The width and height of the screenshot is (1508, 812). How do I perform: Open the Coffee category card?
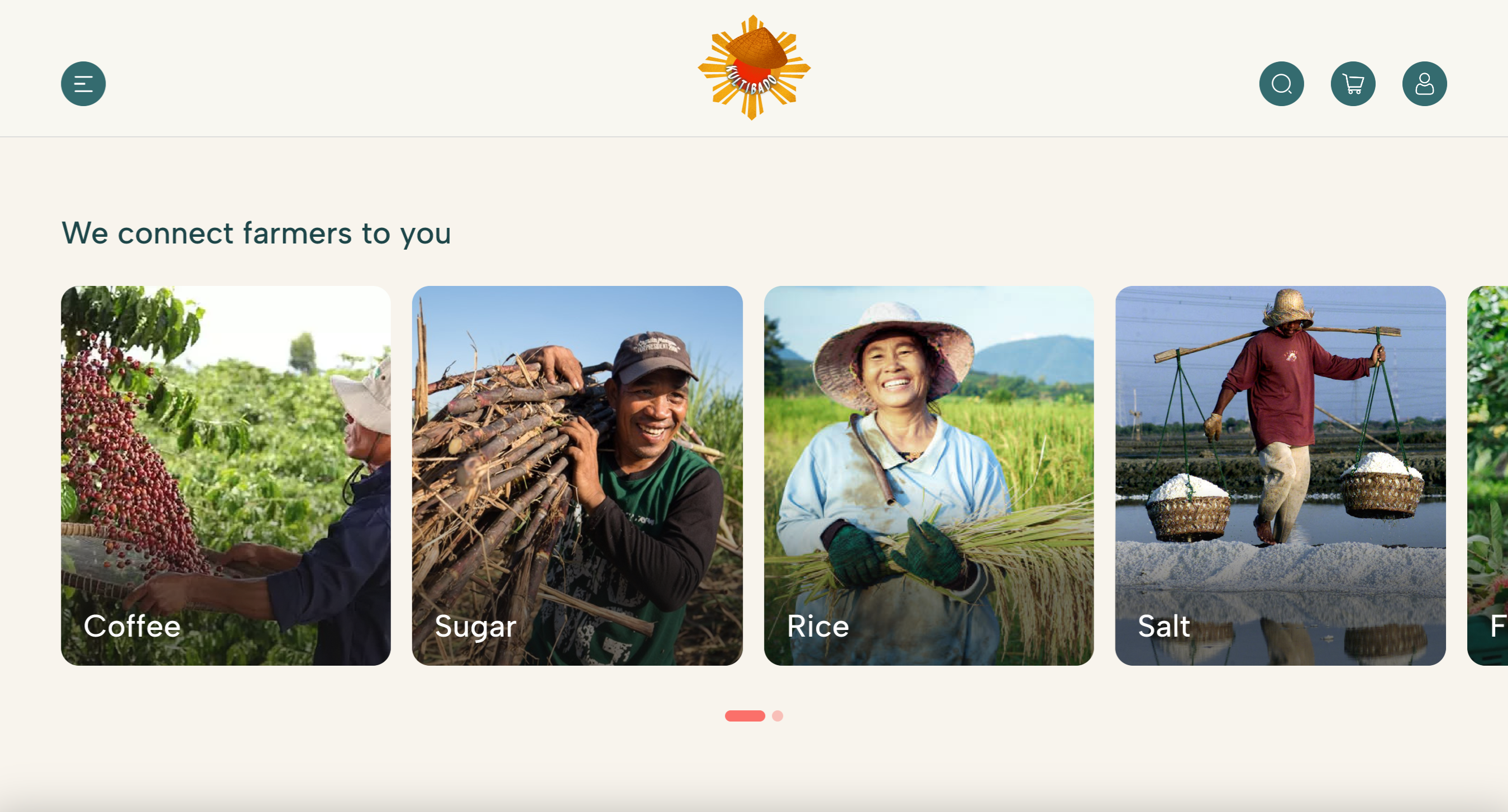[226, 475]
